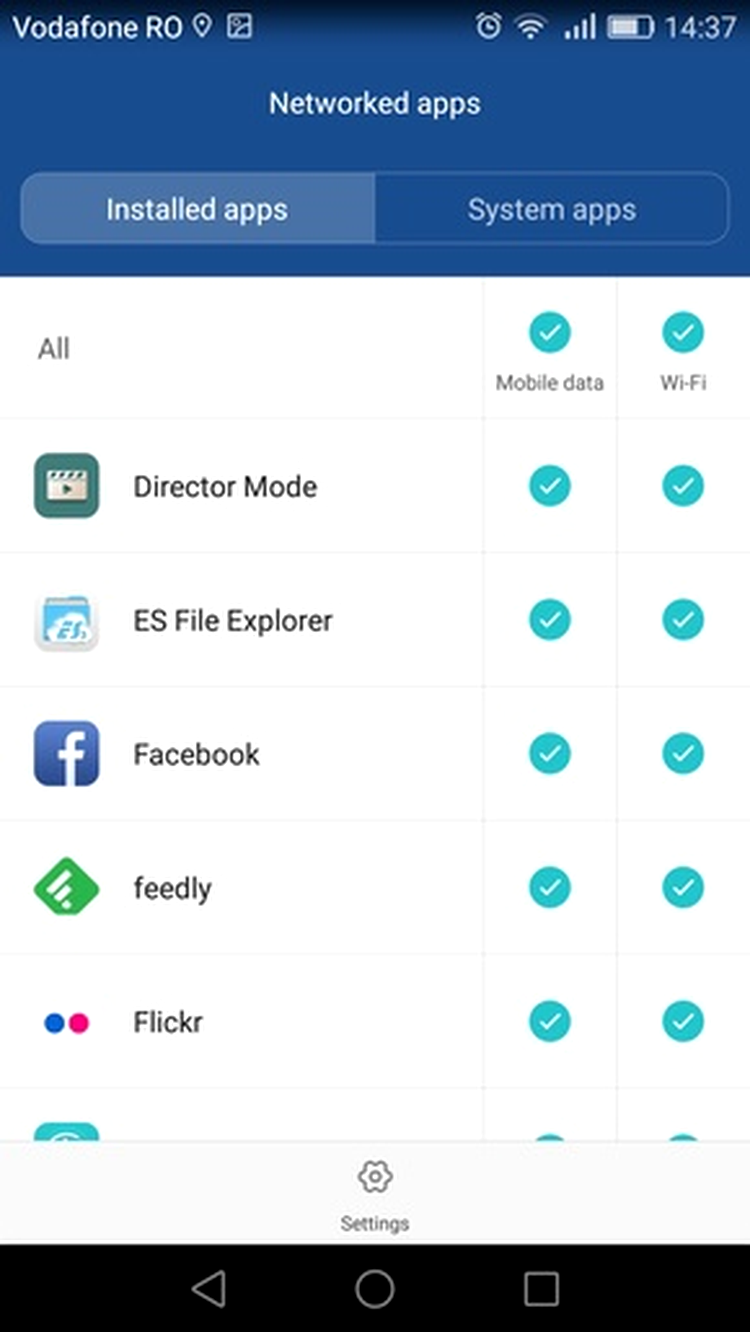Viewport: 750px width, 1332px height.
Task: Disable mobile data for Director Mode
Action: pos(549,486)
